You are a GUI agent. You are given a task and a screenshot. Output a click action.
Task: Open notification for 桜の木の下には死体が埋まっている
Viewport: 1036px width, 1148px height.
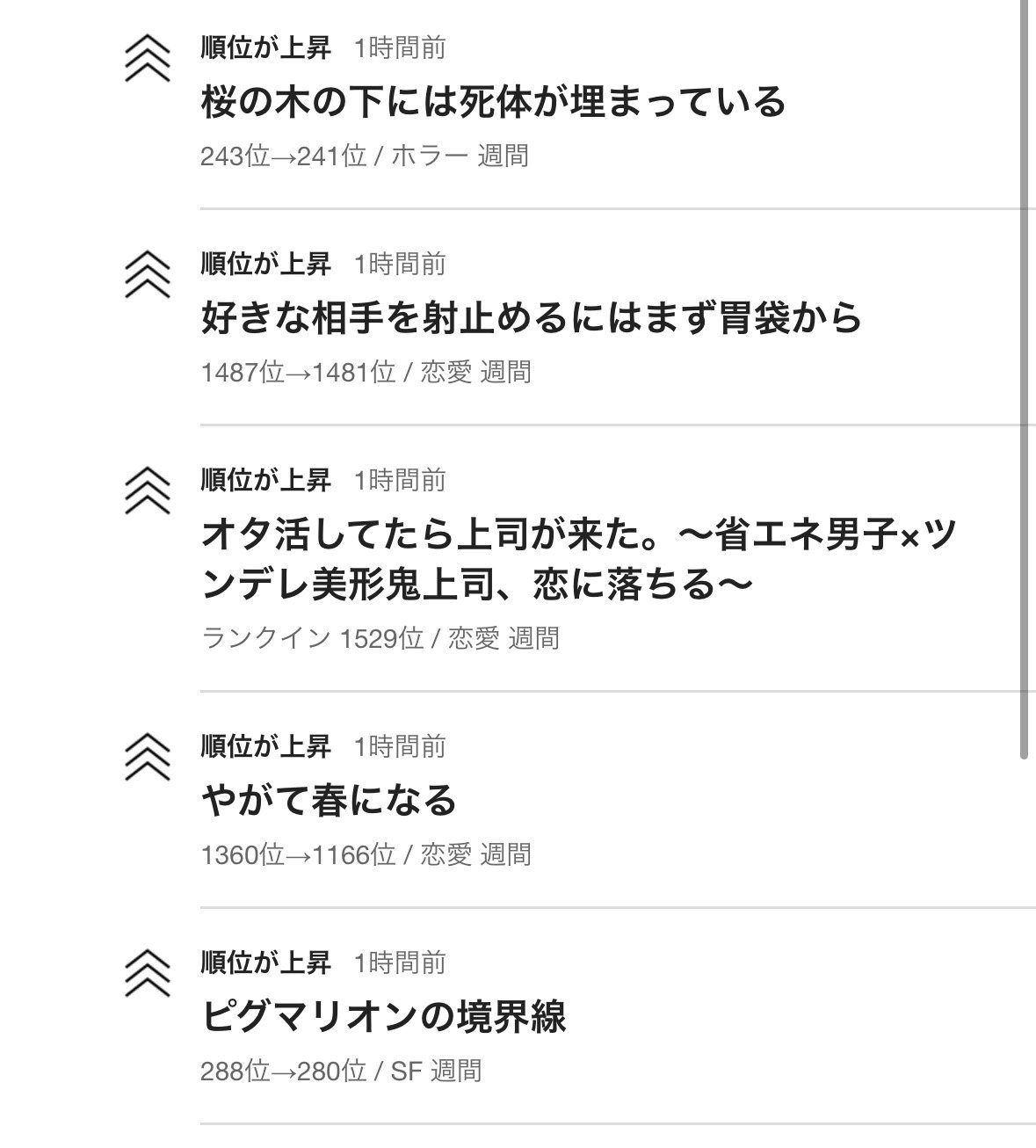pos(493,102)
